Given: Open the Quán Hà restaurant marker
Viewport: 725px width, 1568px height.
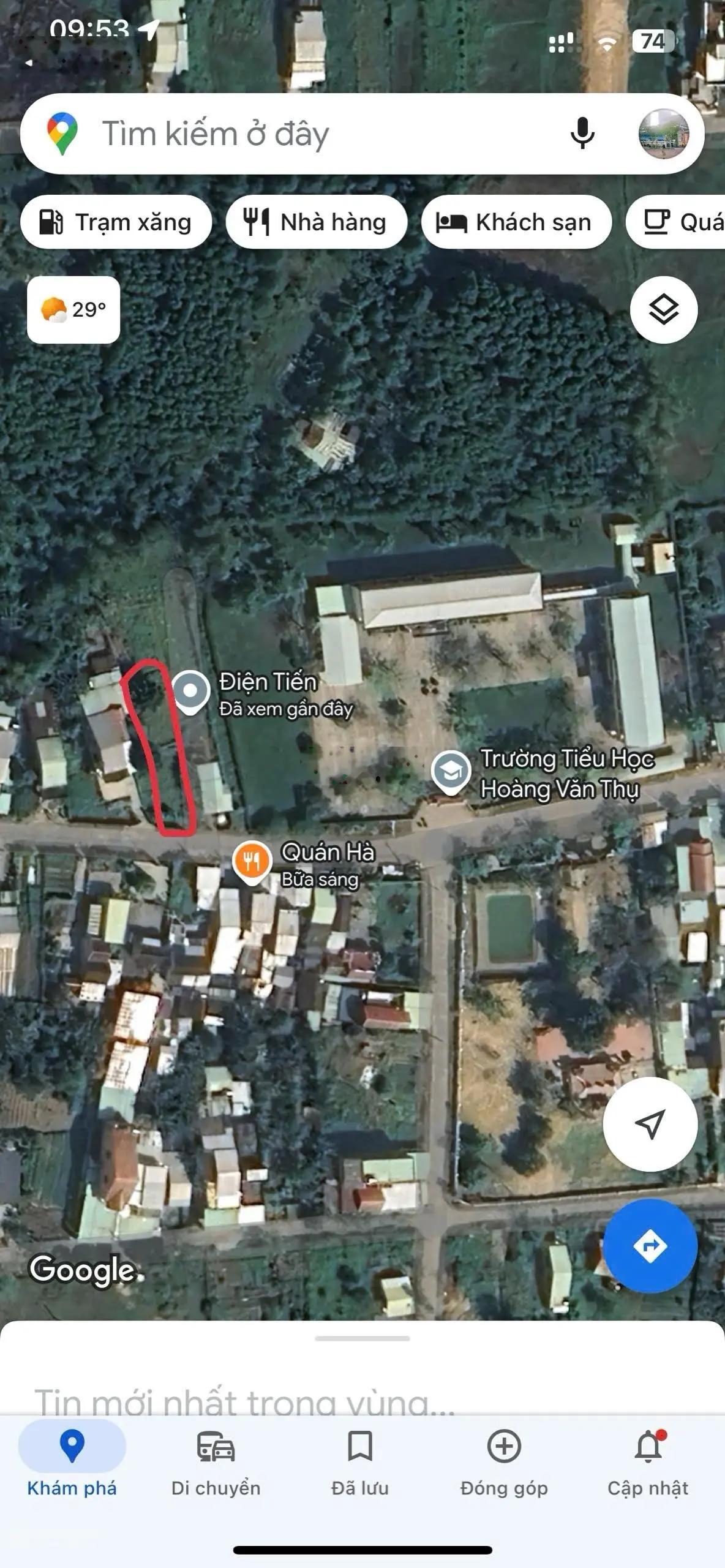Looking at the screenshot, I should tap(252, 862).
